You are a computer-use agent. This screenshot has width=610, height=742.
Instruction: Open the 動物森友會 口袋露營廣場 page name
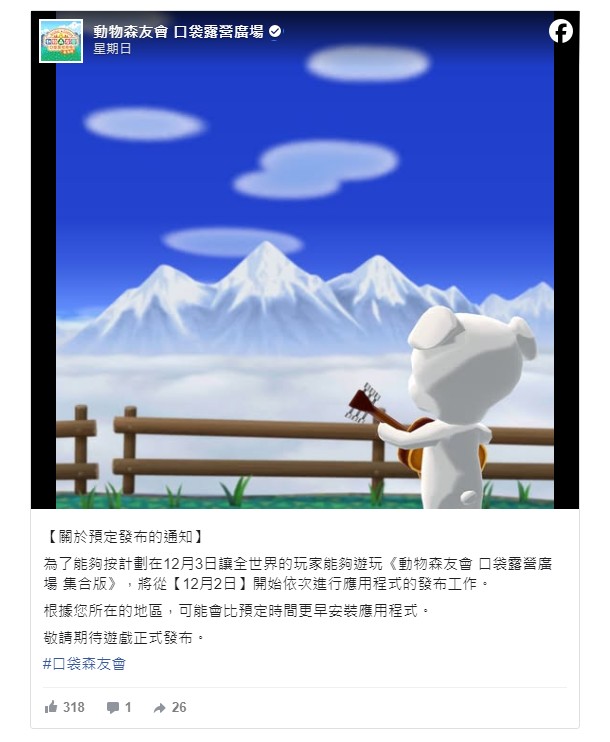[x=178, y=31]
